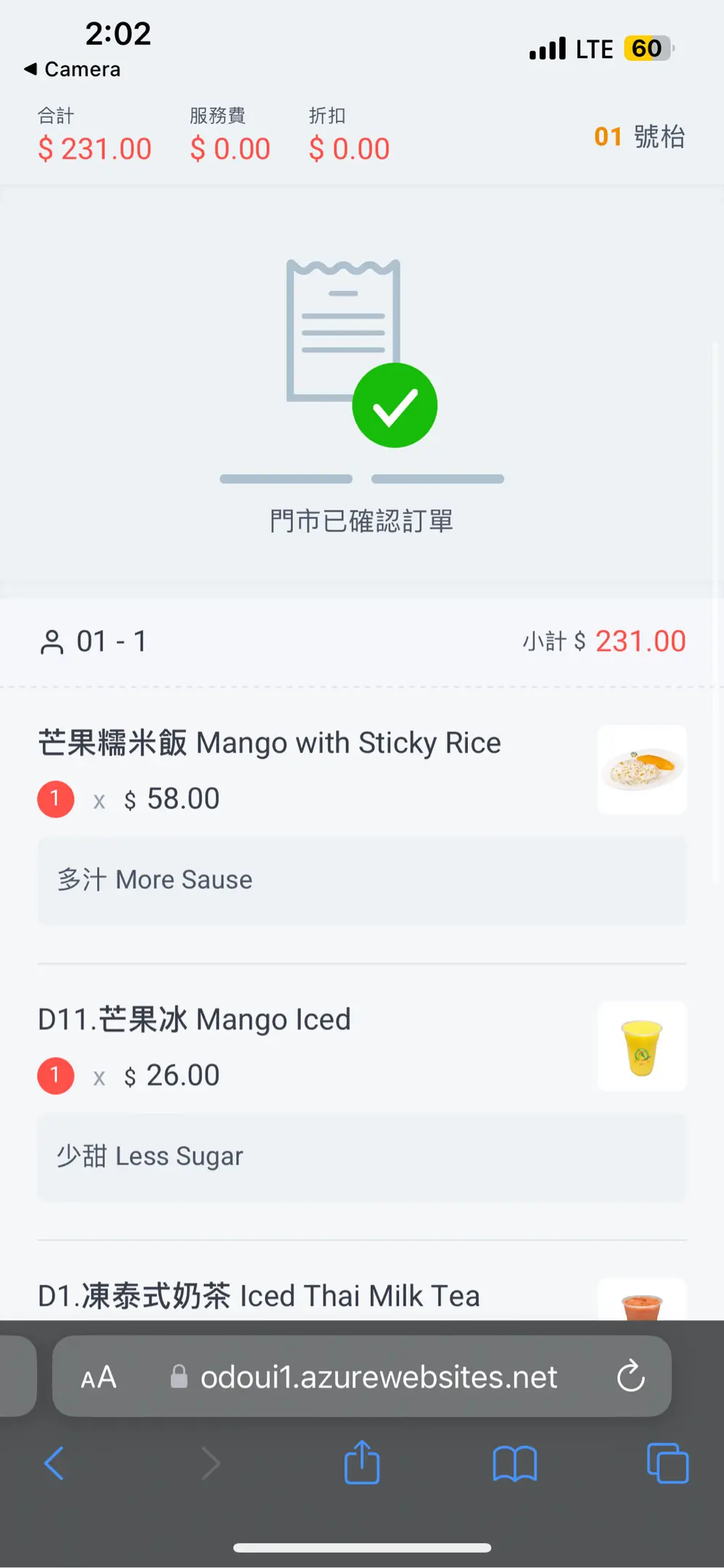724x1568 pixels.
Task: Tap the address bar URL field
Action: coord(377,1377)
